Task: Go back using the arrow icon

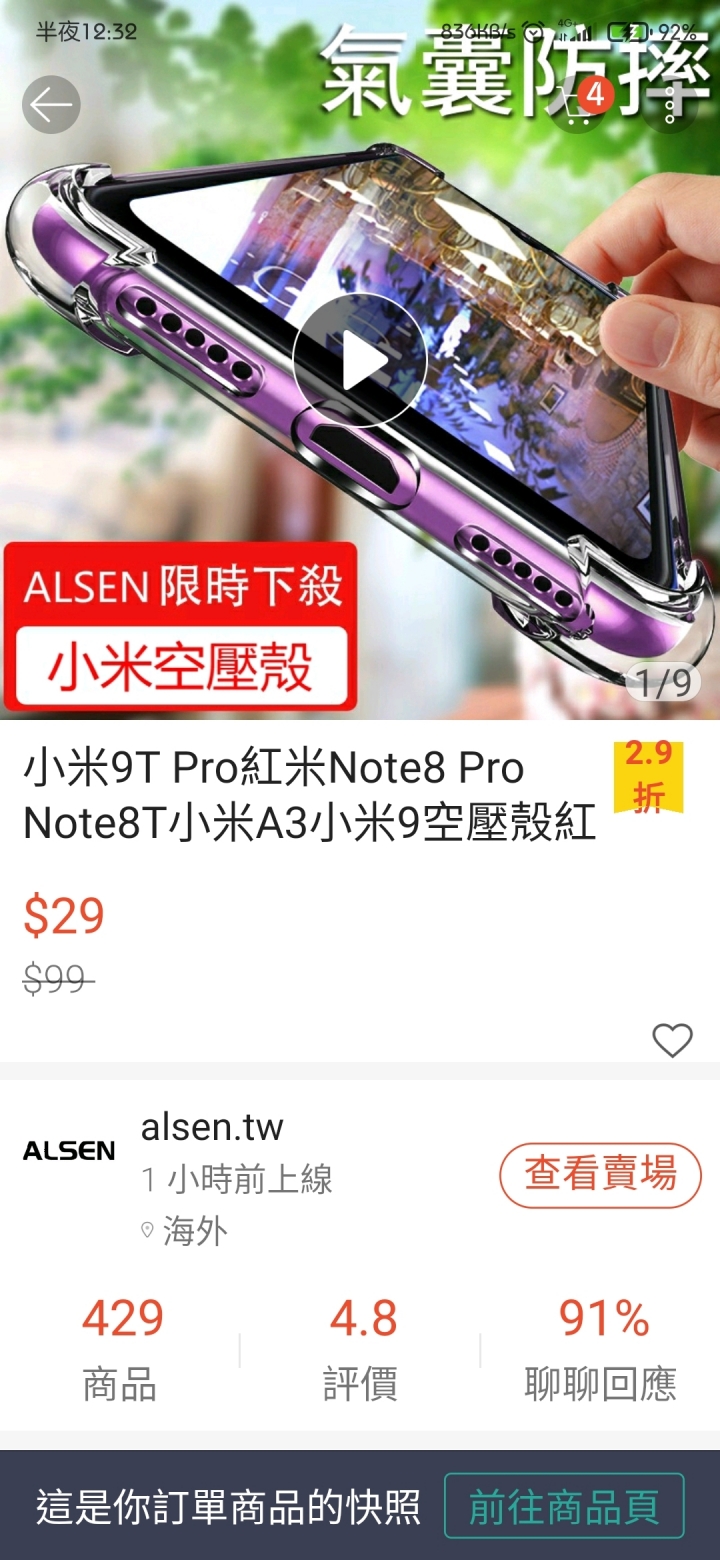Action: point(51,105)
